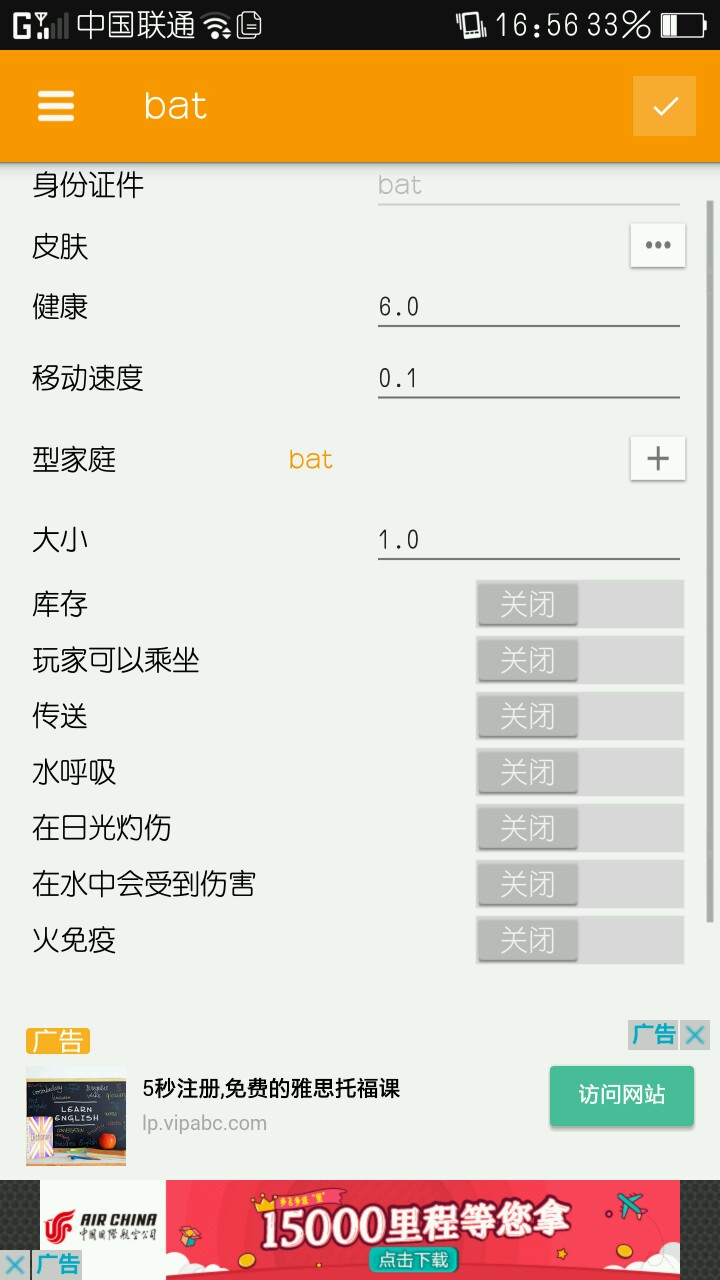Enable 在日光灼伤 switch
The image size is (720, 1280).
579,828
